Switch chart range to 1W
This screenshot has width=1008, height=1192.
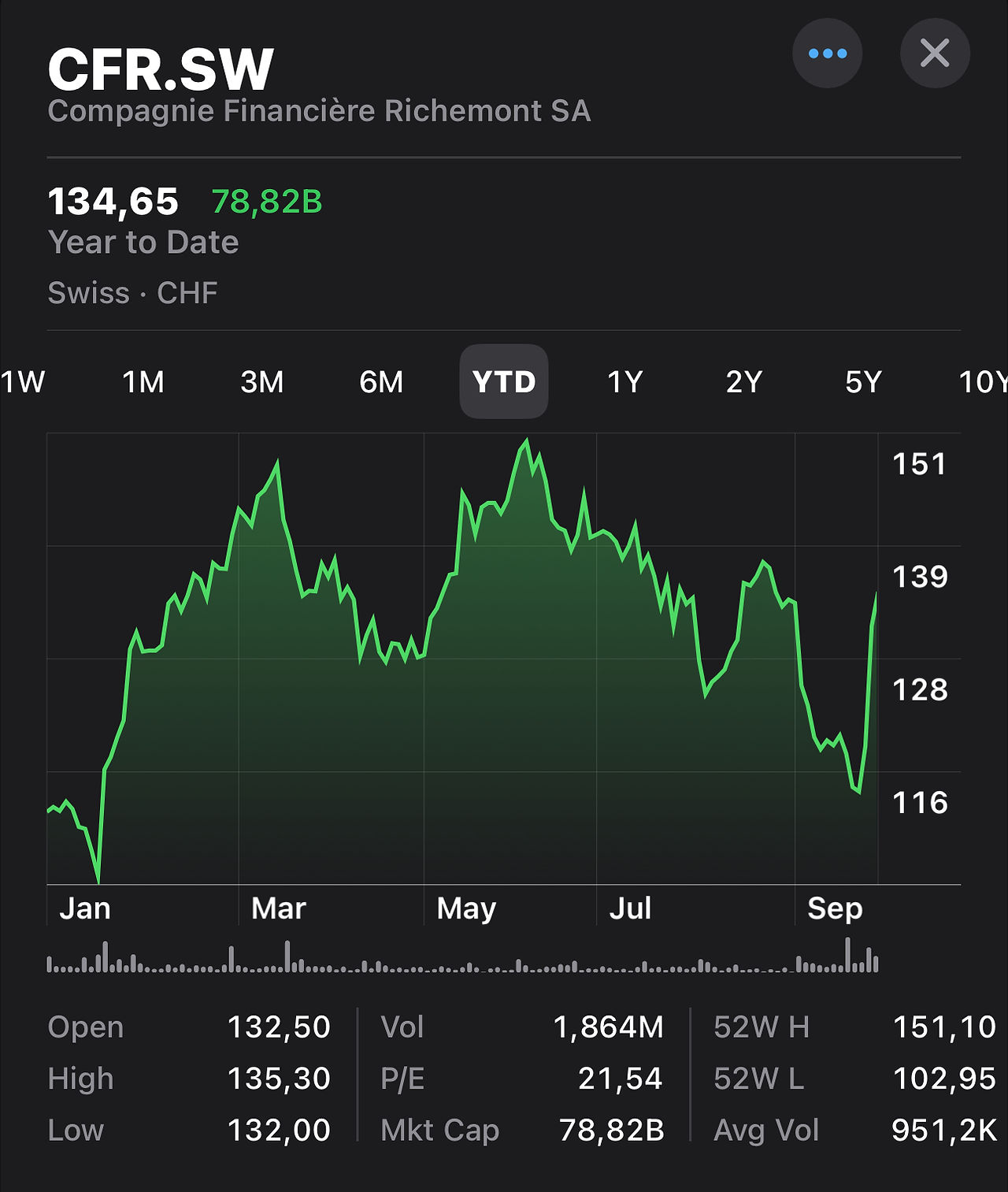tap(23, 382)
